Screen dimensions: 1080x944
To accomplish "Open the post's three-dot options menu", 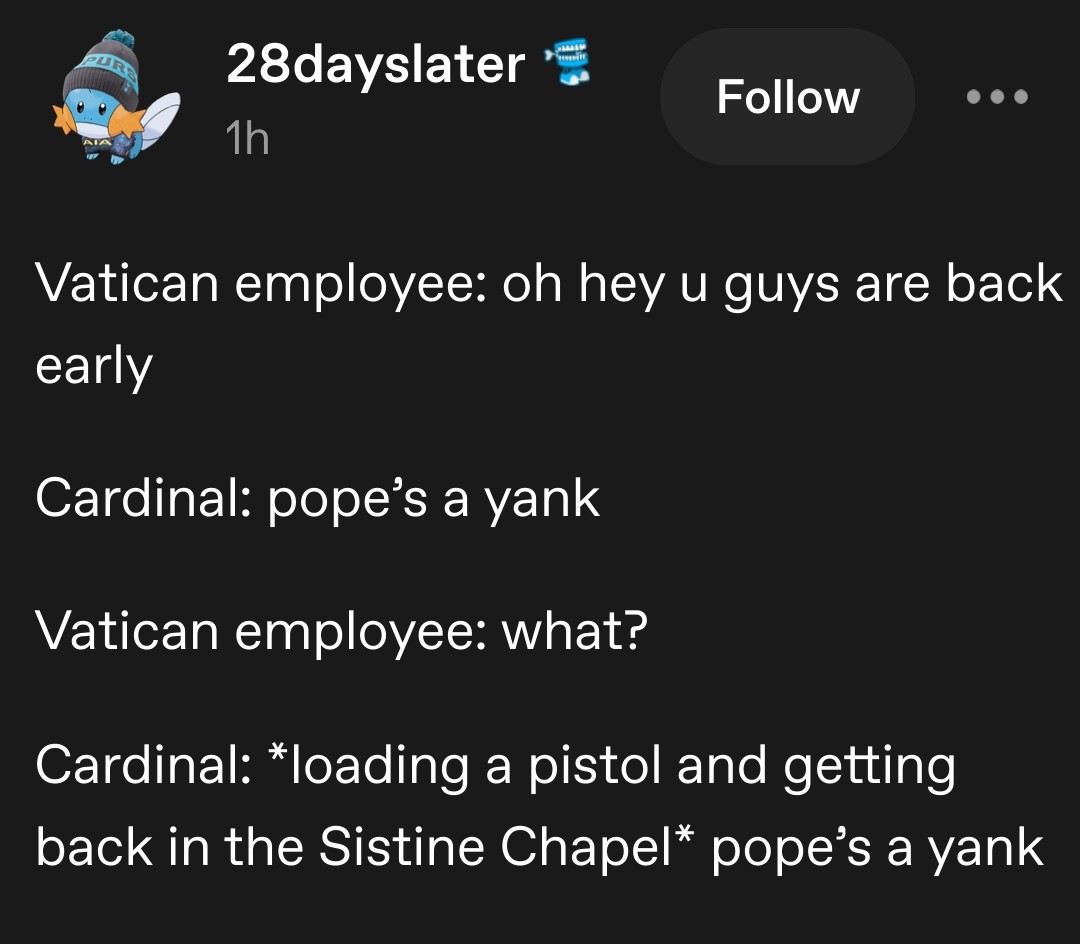I will [x=997, y=98].
